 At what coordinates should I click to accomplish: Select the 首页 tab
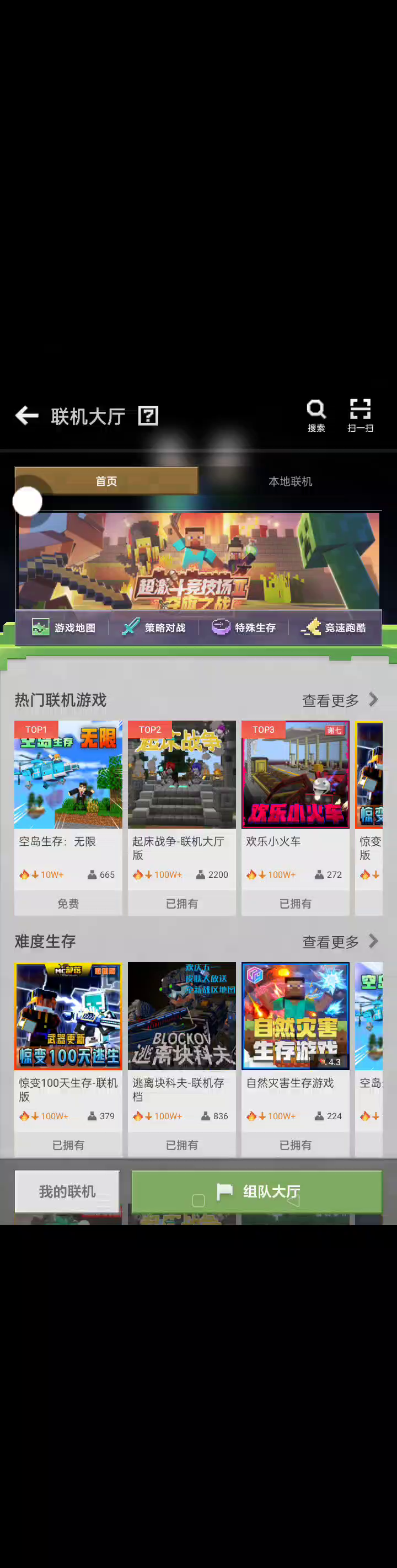tap(106, 481)
